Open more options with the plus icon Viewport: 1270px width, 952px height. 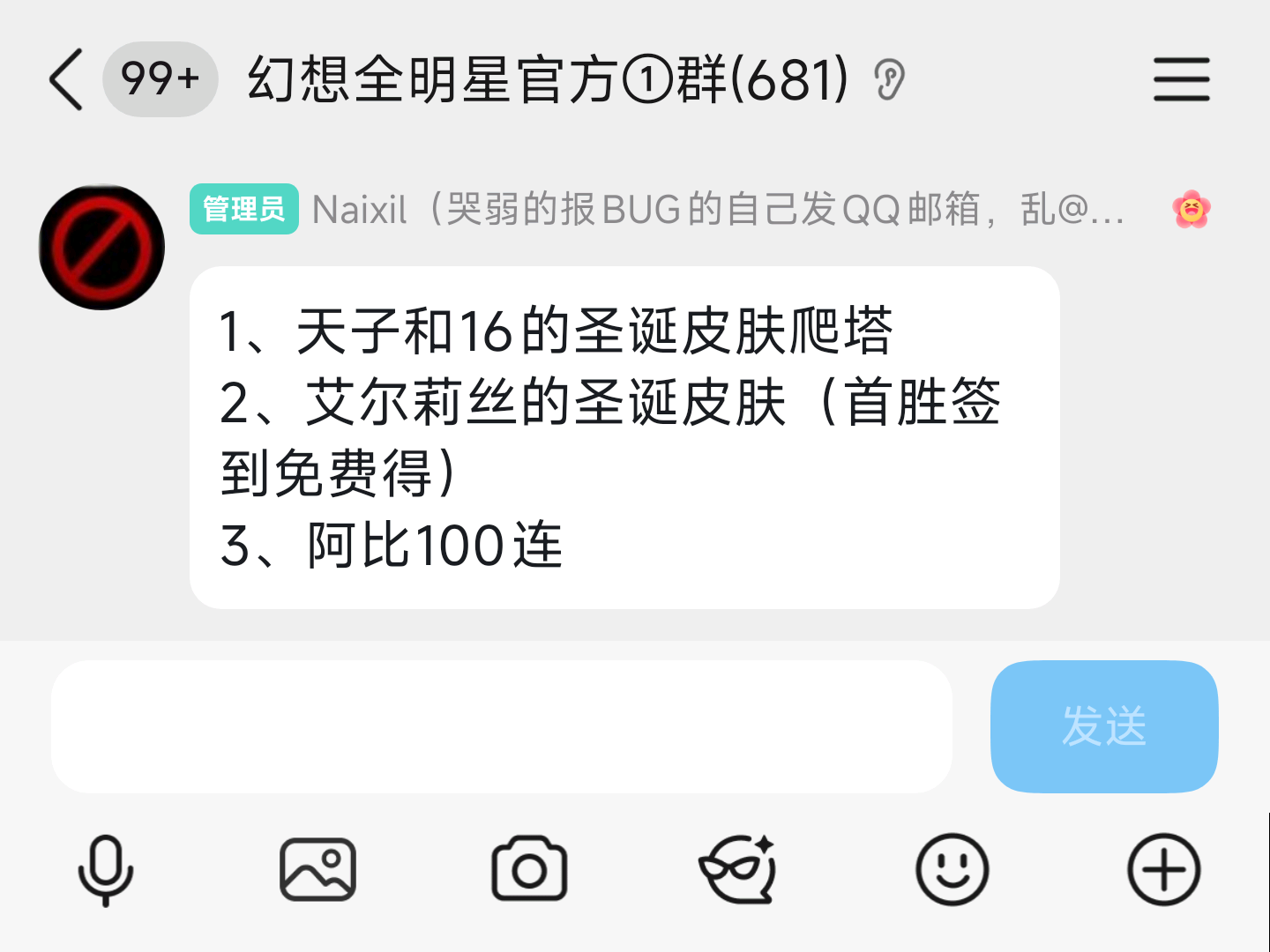1163,870
